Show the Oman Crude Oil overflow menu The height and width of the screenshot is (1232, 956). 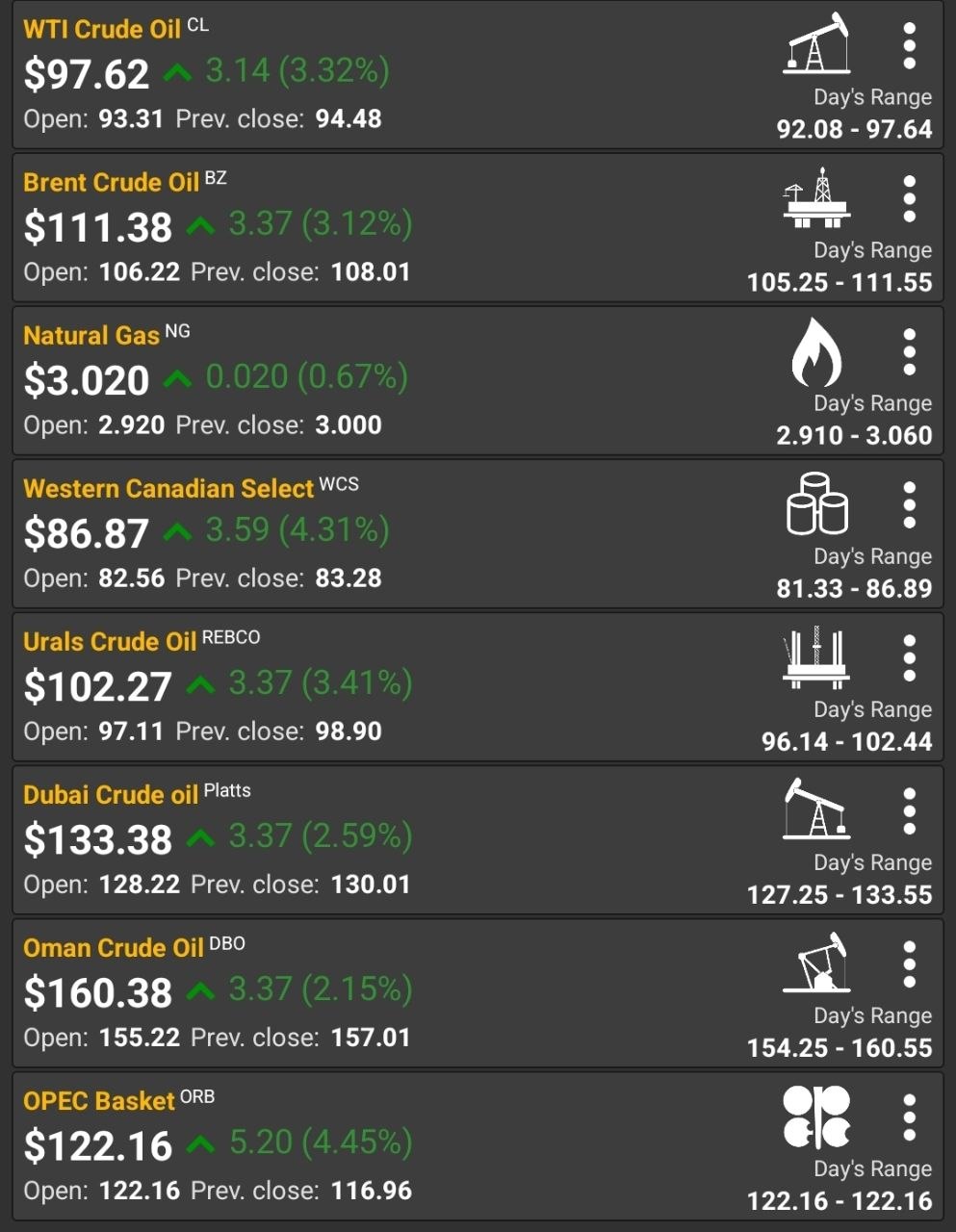tap(909, 963)
